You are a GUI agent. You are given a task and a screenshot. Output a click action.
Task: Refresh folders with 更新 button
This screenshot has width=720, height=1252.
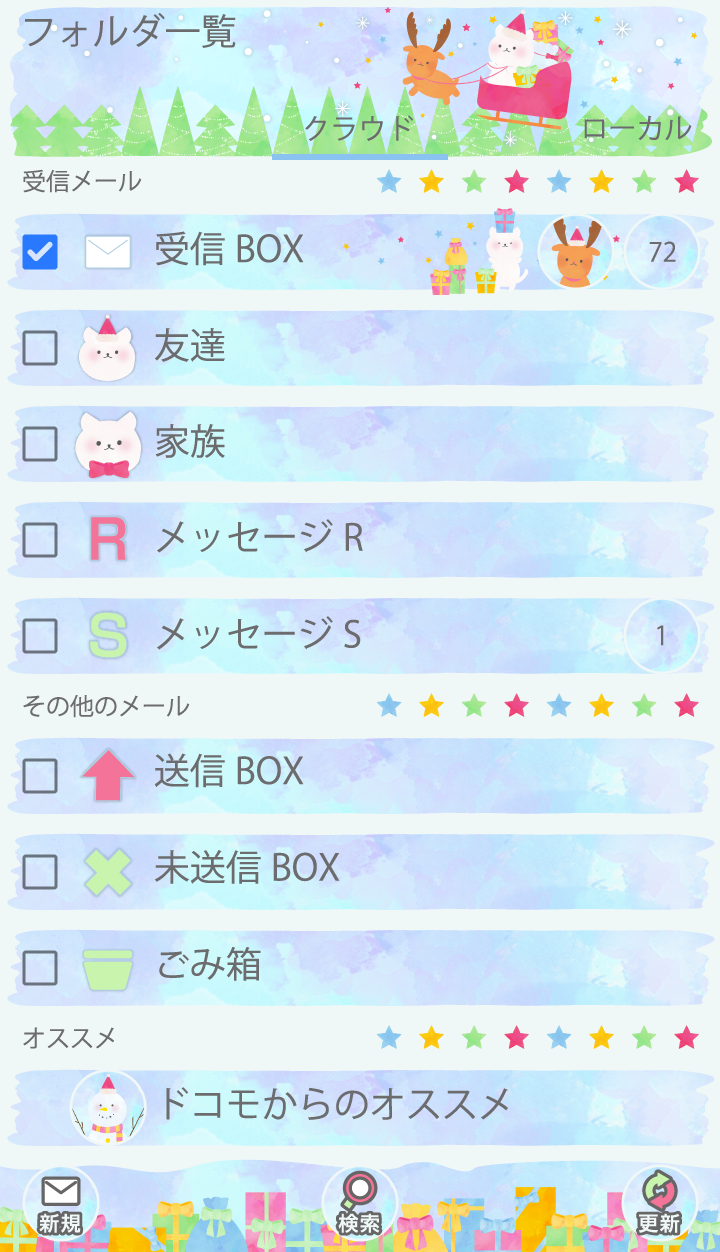tap(659, 1204)
